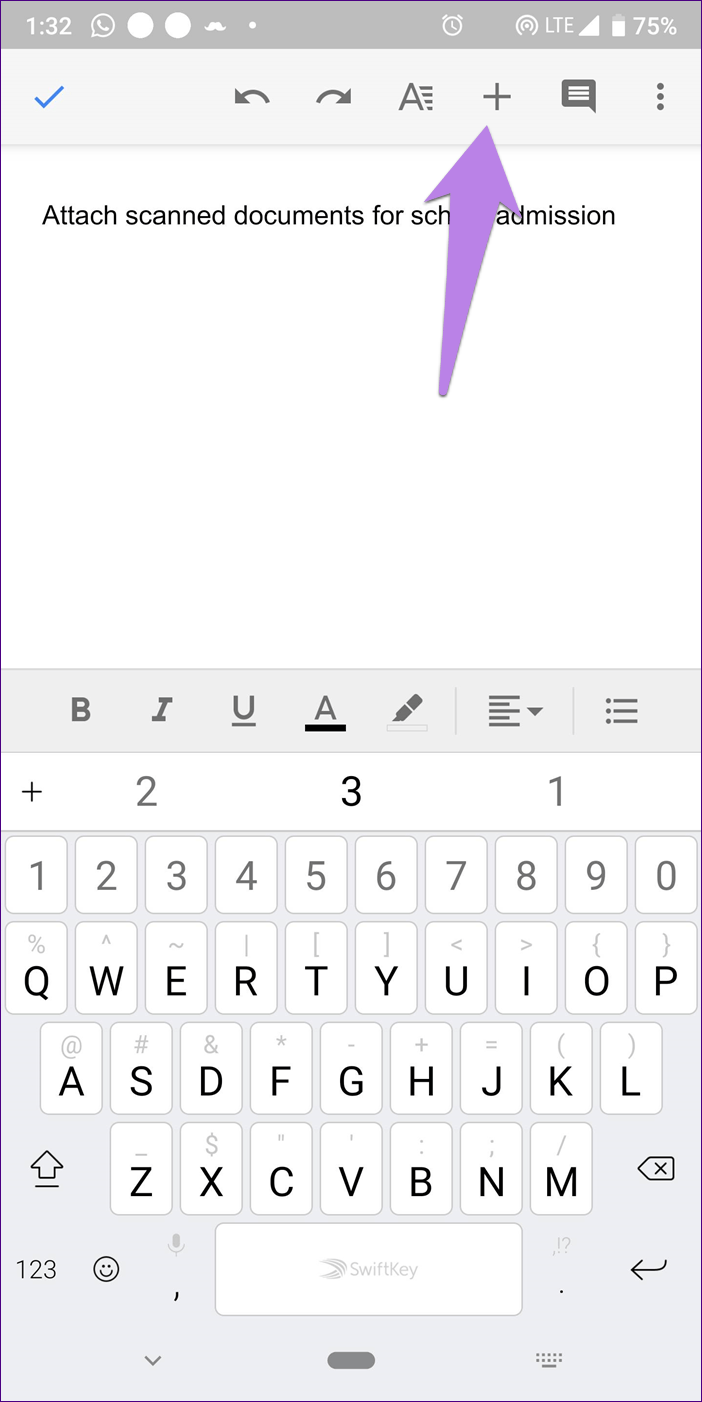Underline the text
702x1402 pixels.
243,710
